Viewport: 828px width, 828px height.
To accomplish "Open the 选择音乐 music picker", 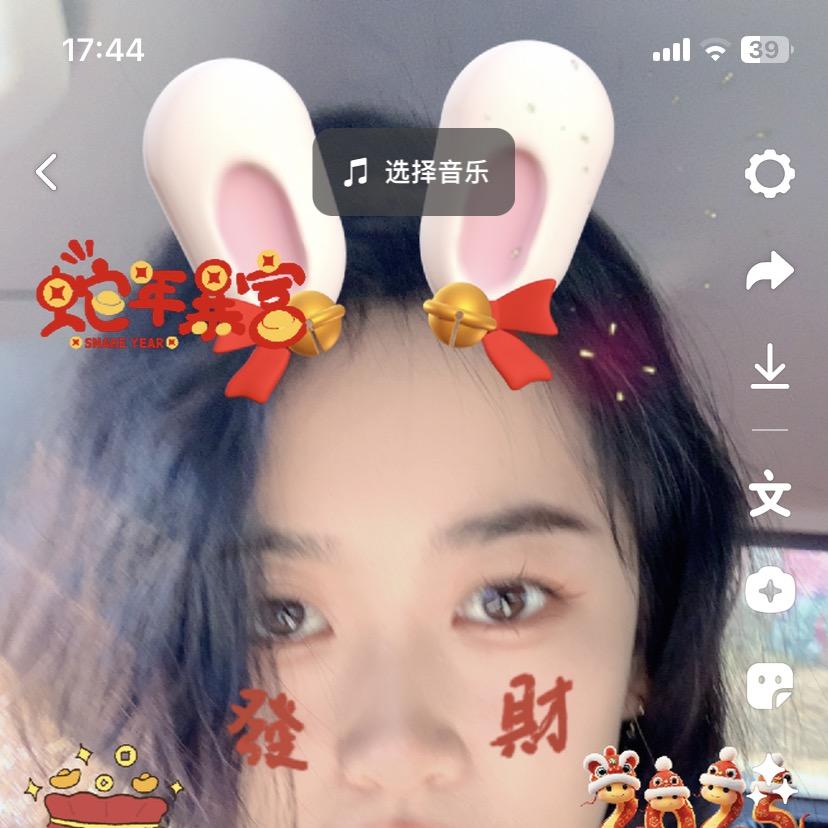I will 414,172.
